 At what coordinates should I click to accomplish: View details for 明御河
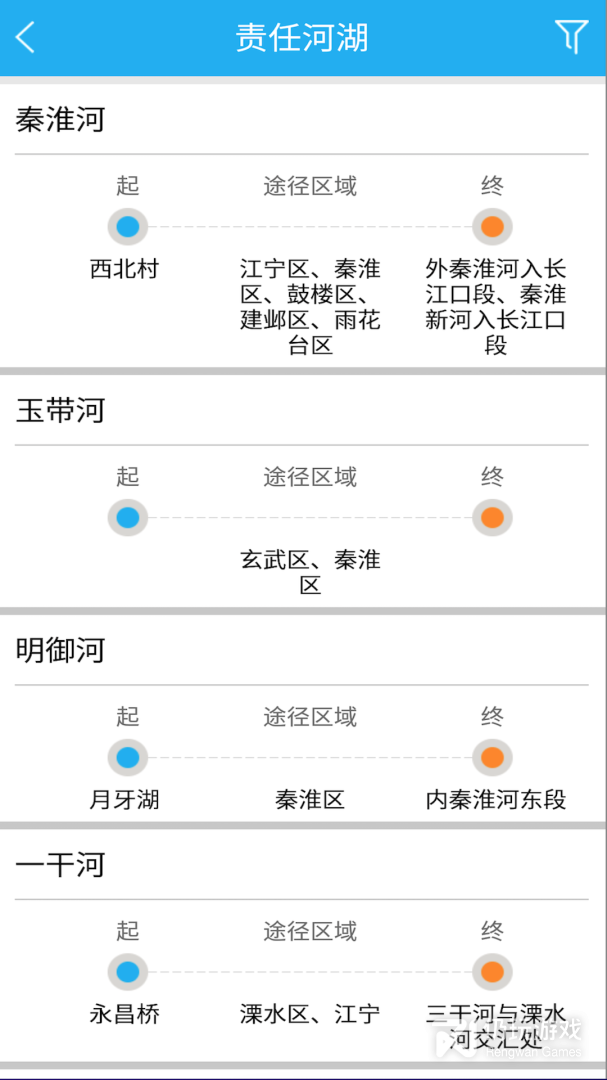303,718
